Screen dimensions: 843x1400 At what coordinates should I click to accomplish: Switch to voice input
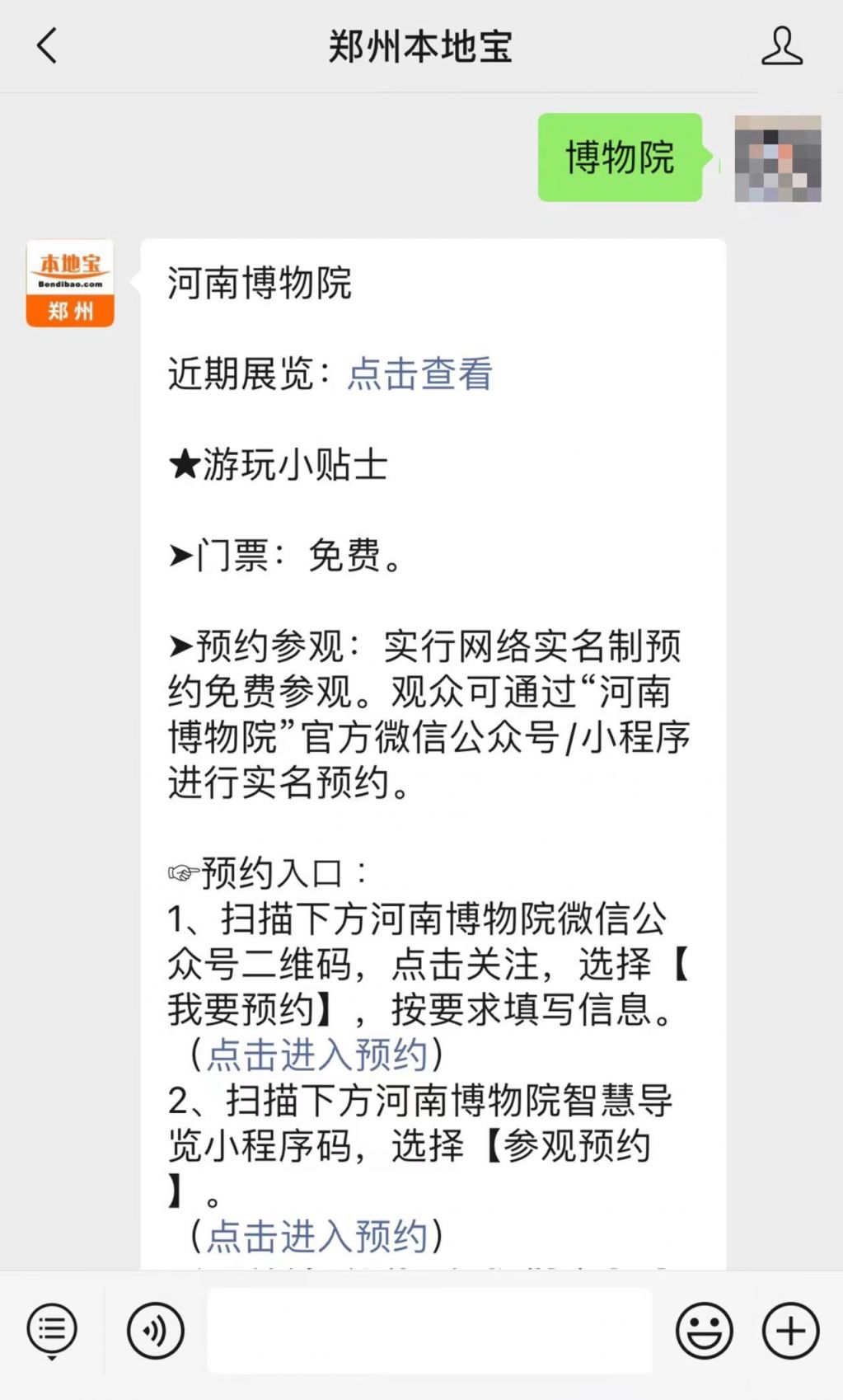pos(155,1330)
